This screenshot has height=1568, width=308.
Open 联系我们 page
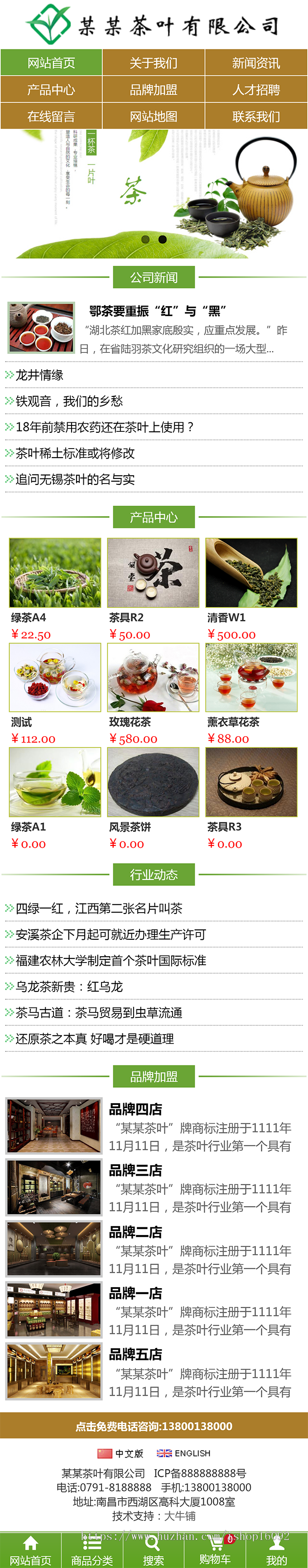(x=256, y=116)
